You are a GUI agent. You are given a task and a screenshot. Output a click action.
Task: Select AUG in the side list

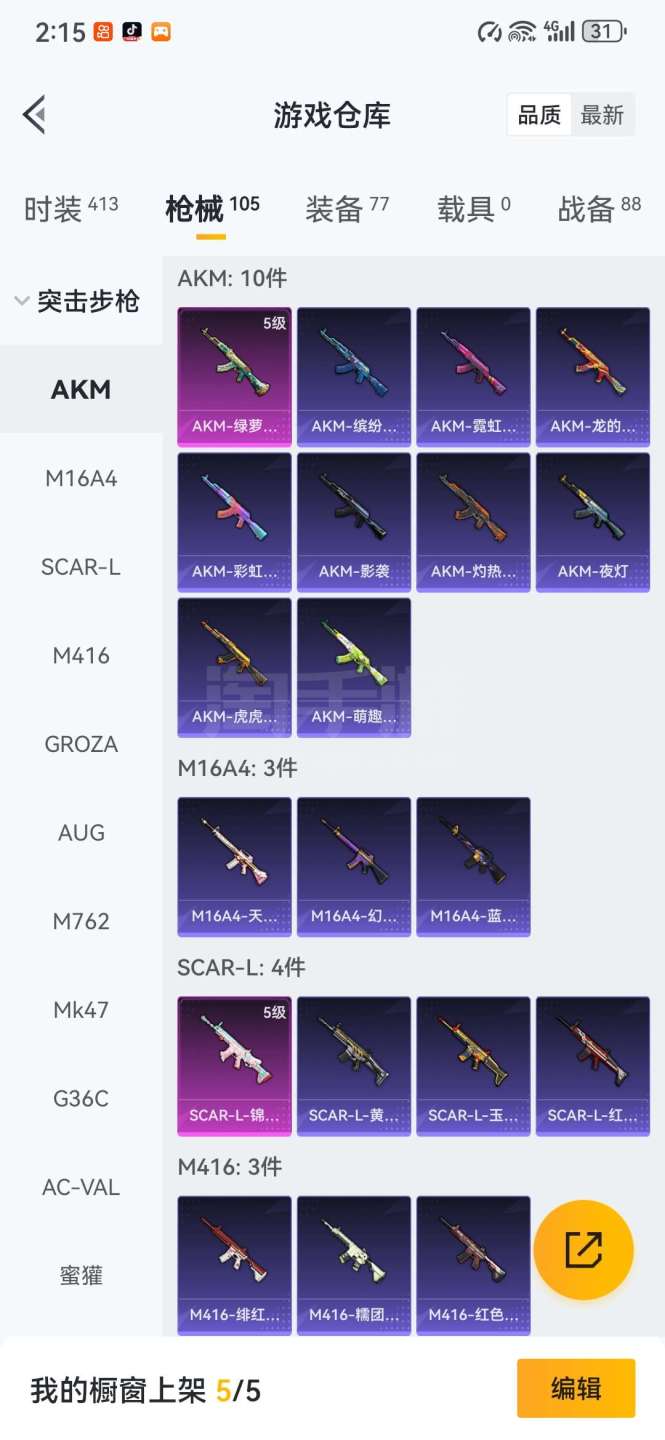(81, 833)
